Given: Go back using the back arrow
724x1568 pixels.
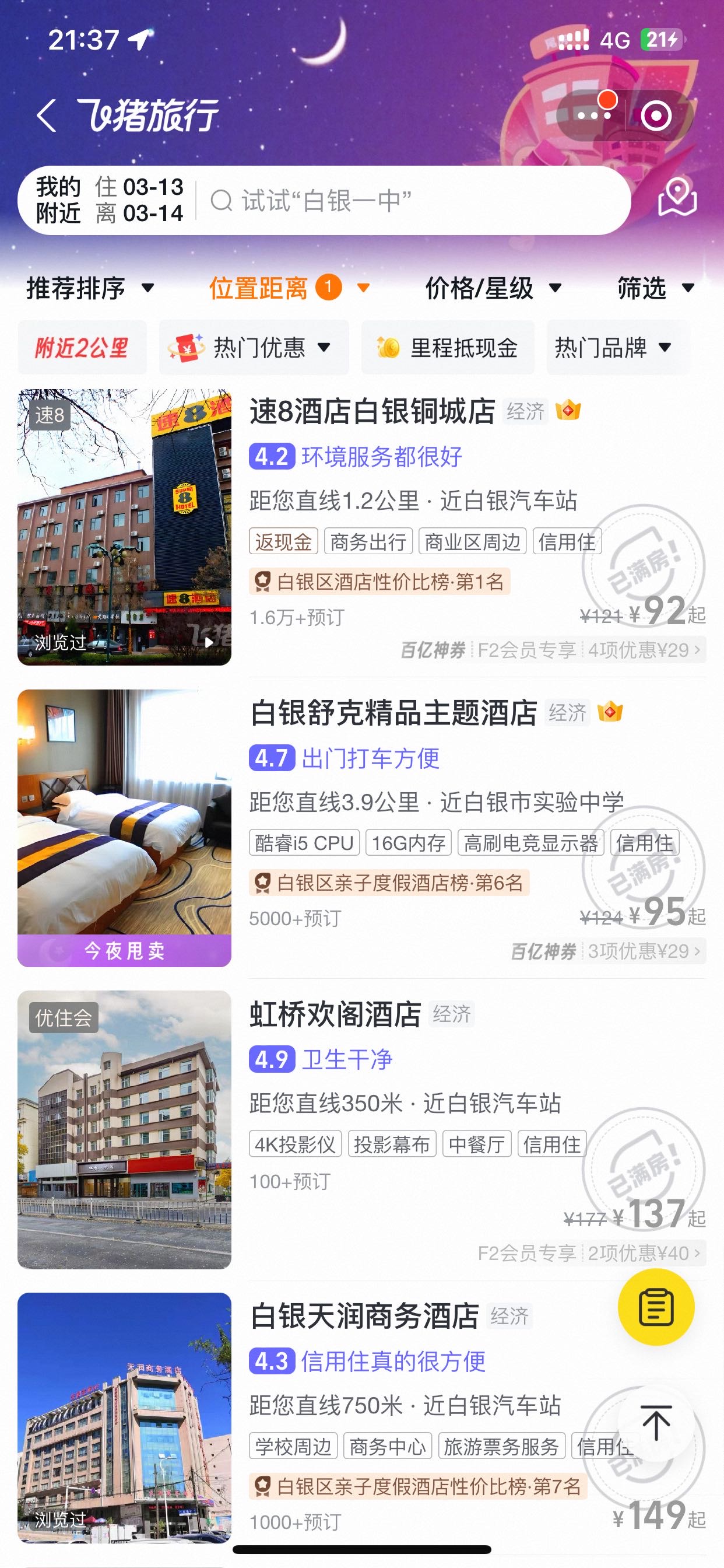Looking at the screenshot, I should pos(47,115).
